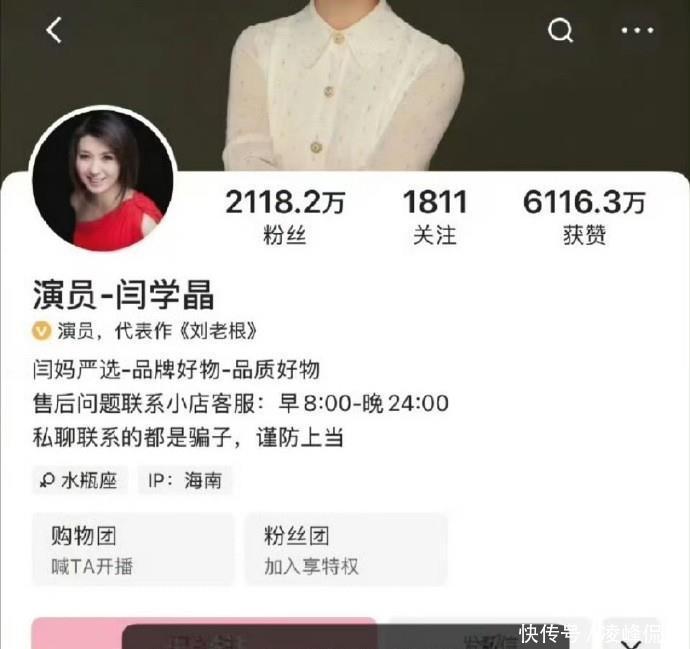
Task: Go back using the top arrow
Action: [x=54, y=31]
